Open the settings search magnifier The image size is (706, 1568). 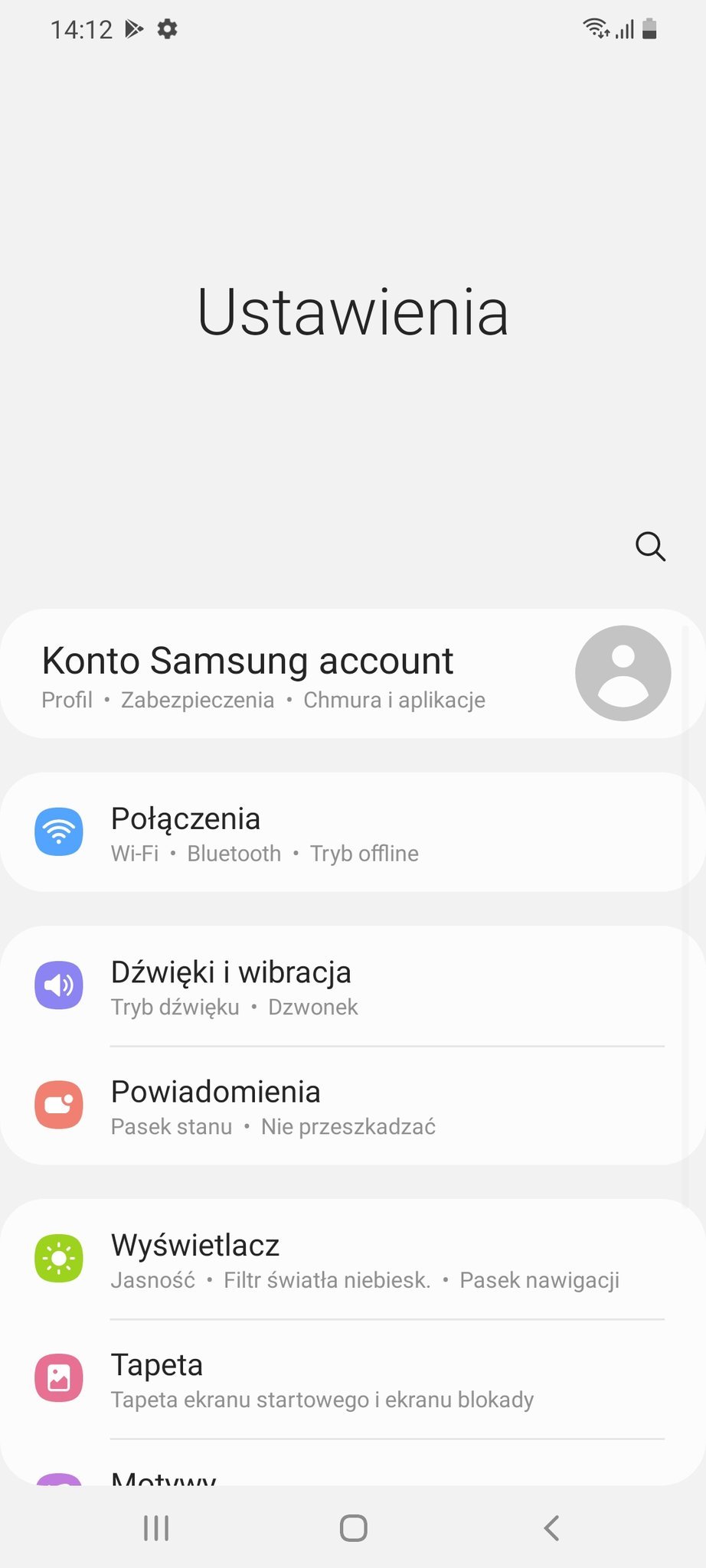pyautogui.click(x=650, y=547)
